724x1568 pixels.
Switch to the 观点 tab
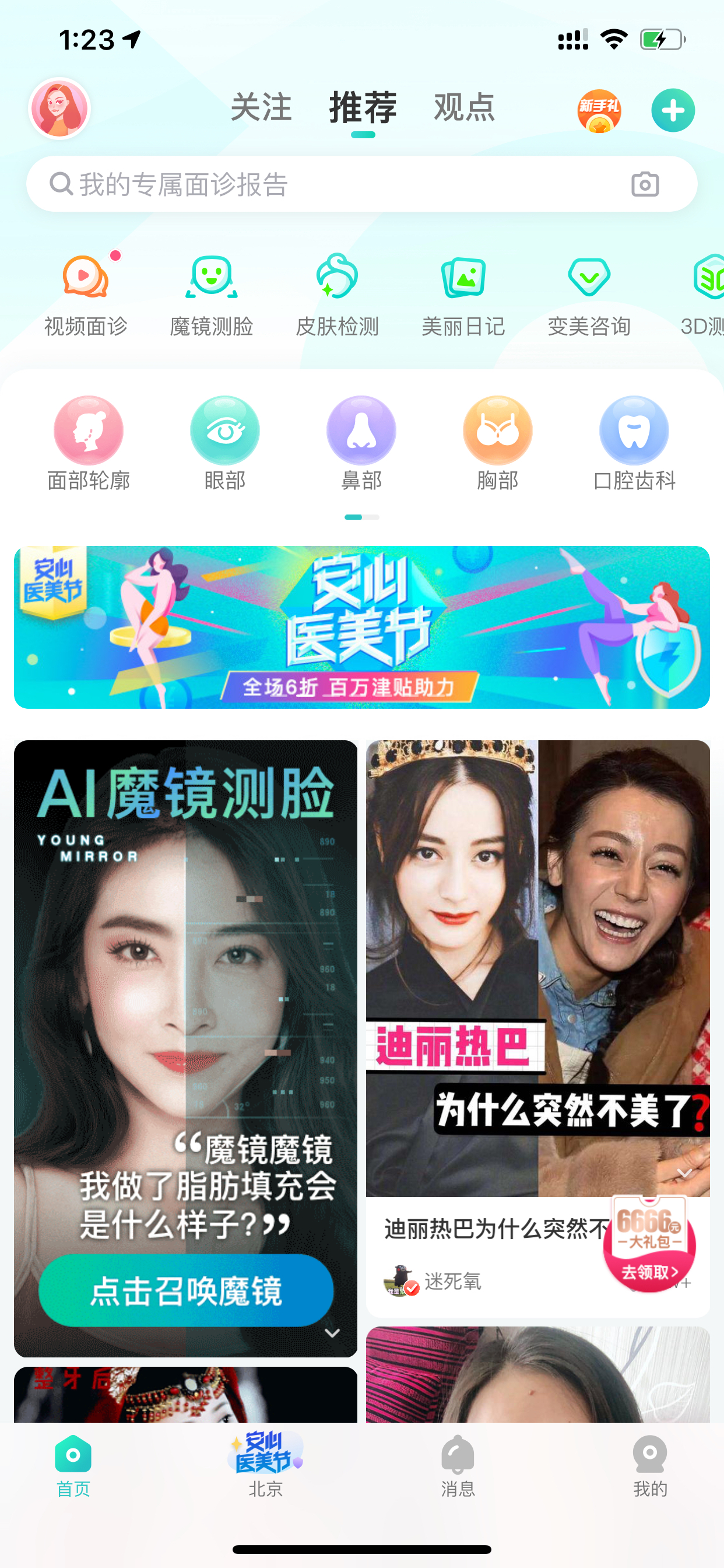465,107
